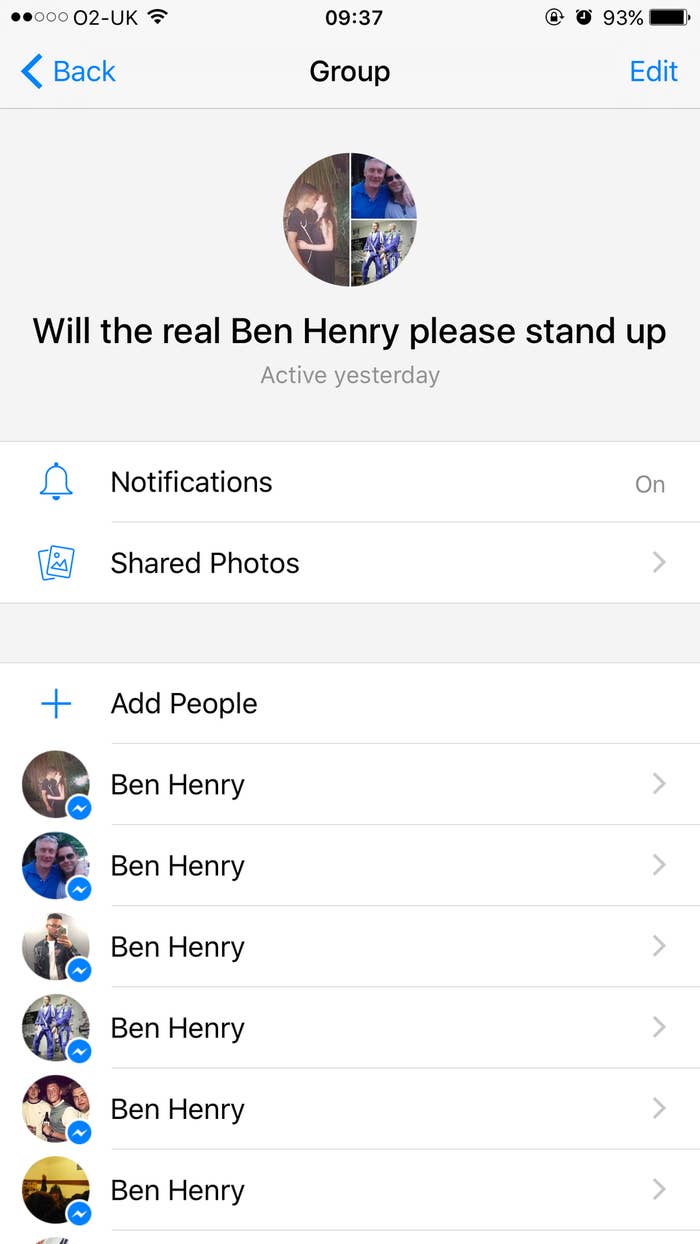
Task: Open Shared Photos
Action: point(350,563)
